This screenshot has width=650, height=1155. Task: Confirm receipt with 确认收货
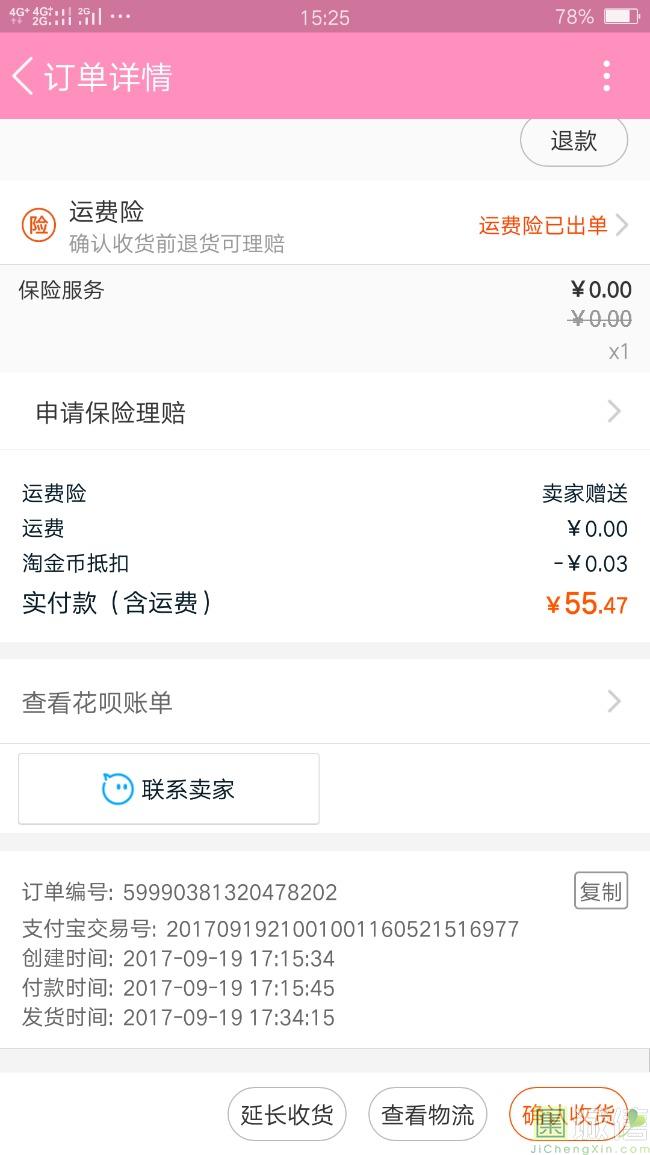(567, 1114)
